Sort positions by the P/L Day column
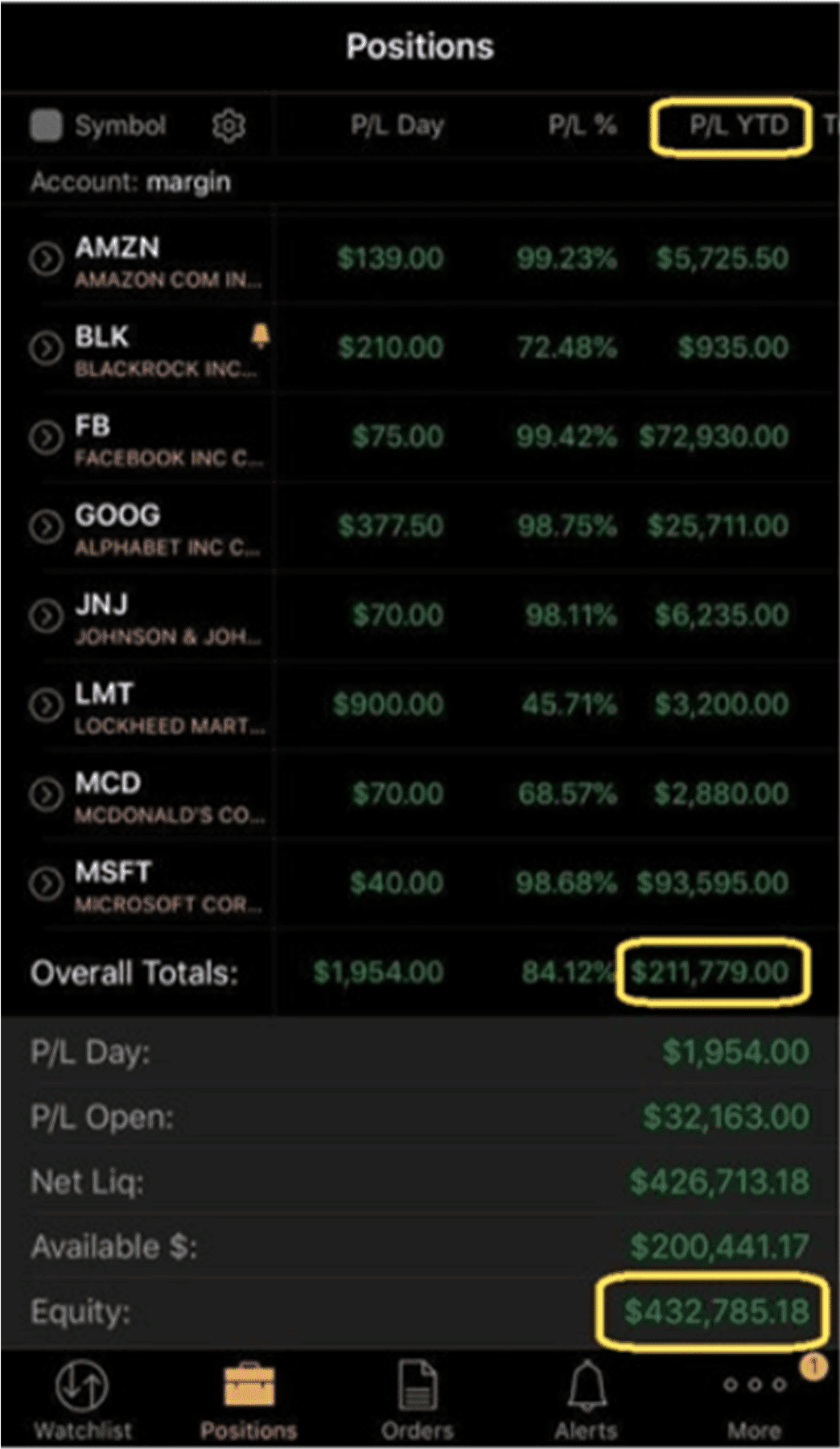 (397, 126)
